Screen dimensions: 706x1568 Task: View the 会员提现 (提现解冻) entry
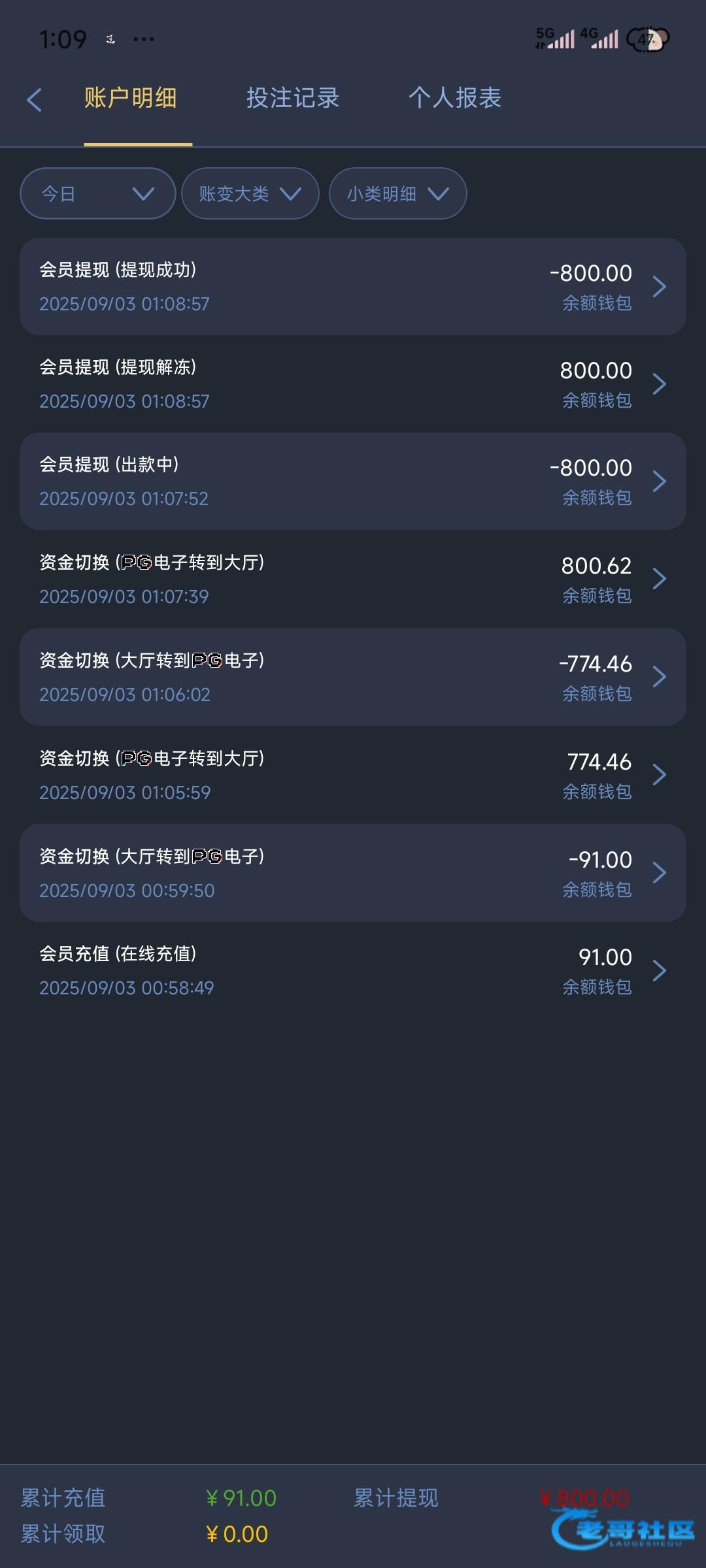(353, 384)
